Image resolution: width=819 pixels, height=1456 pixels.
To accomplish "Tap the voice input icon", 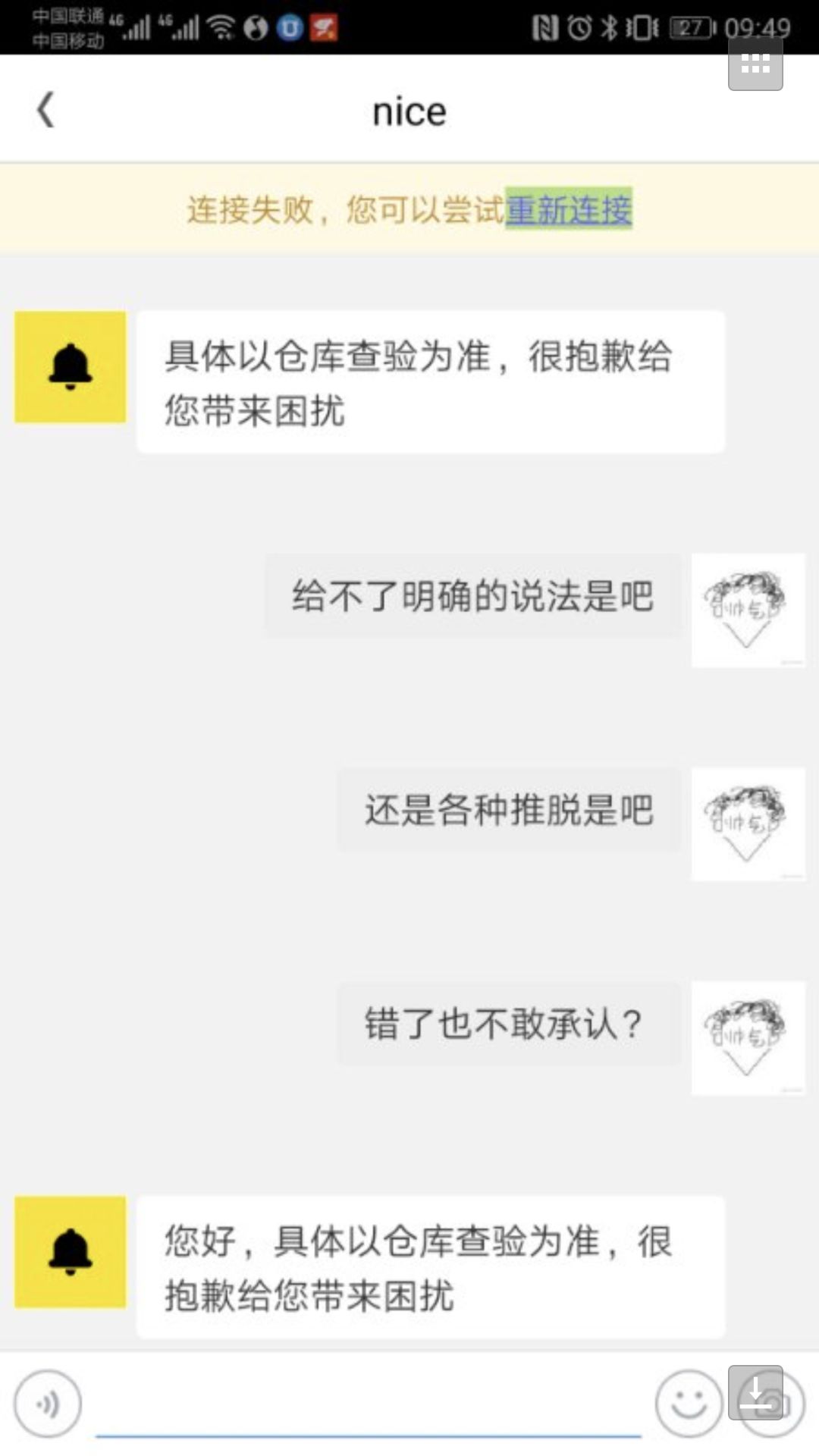I will [x=48, y=1404].
